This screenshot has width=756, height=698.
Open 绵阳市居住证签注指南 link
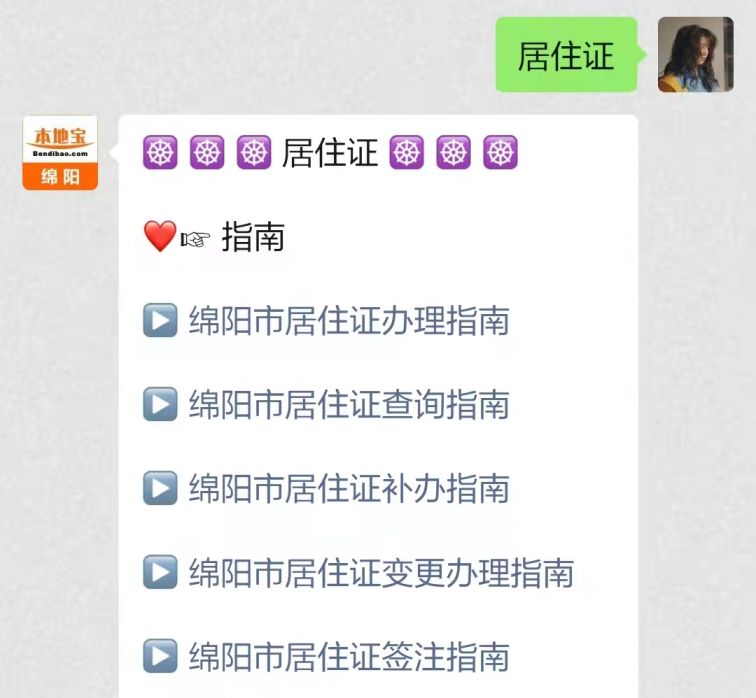pos(348,657)
